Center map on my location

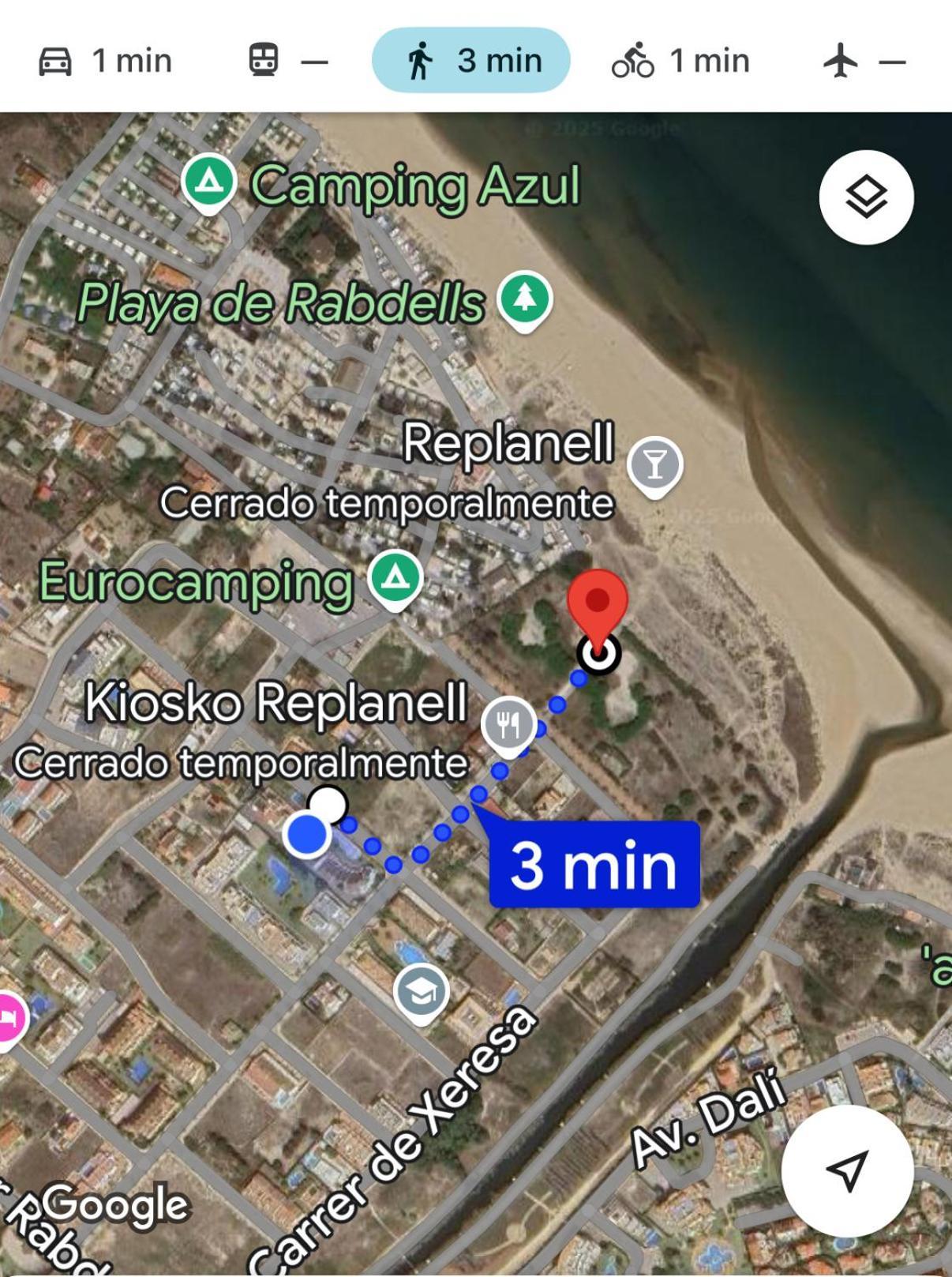coord(847,1170)
